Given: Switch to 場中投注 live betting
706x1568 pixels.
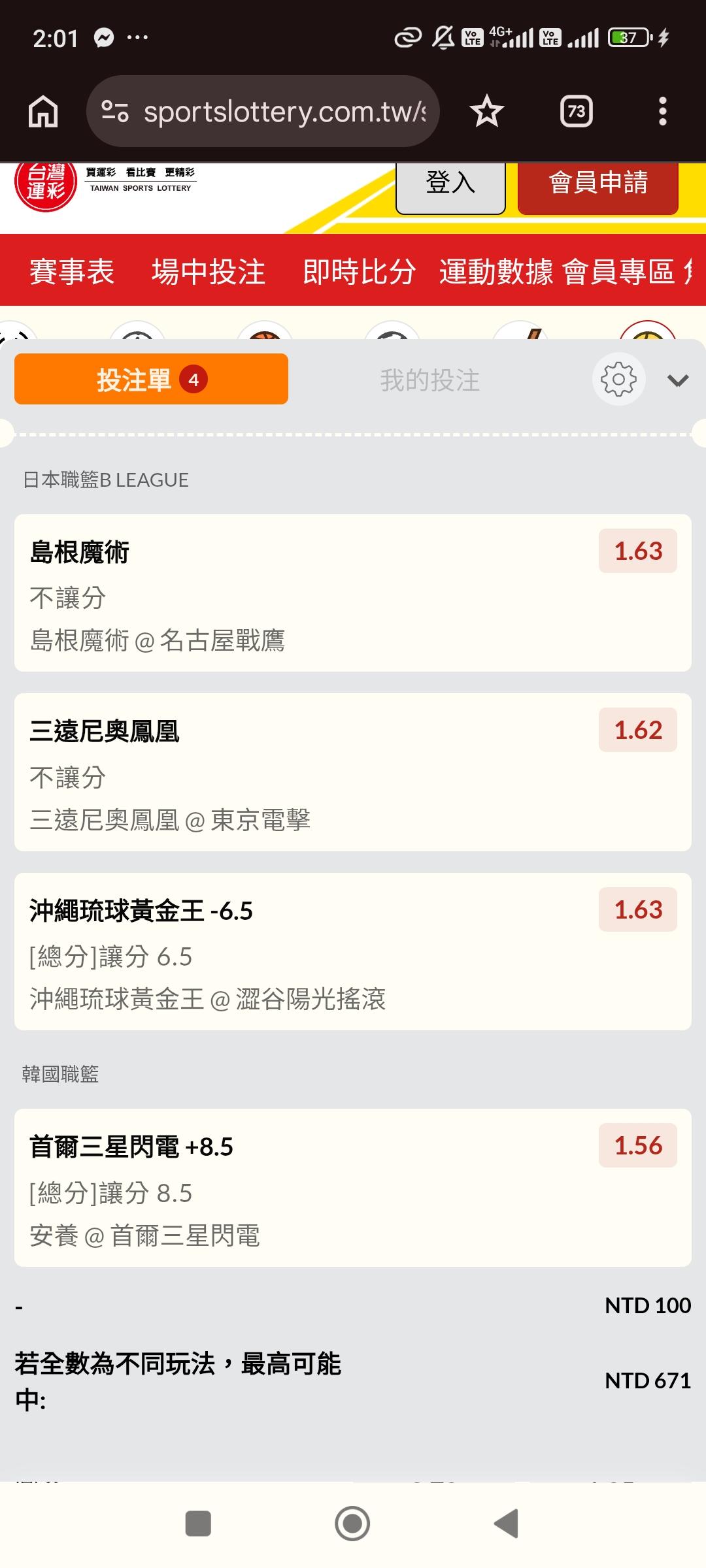Looking at the screenshot, I should (209, 271).
